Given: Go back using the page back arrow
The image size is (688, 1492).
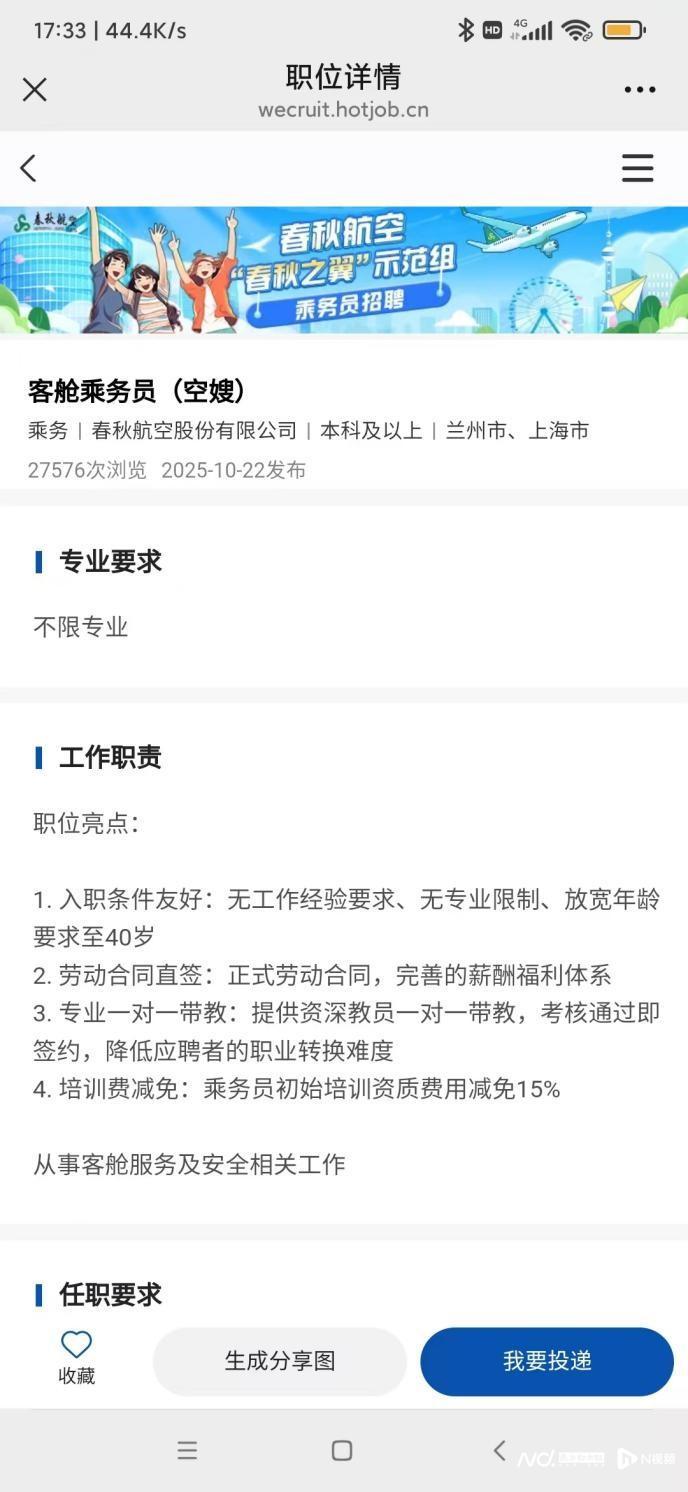Looking at the screenshot, I should pos(29,168).
